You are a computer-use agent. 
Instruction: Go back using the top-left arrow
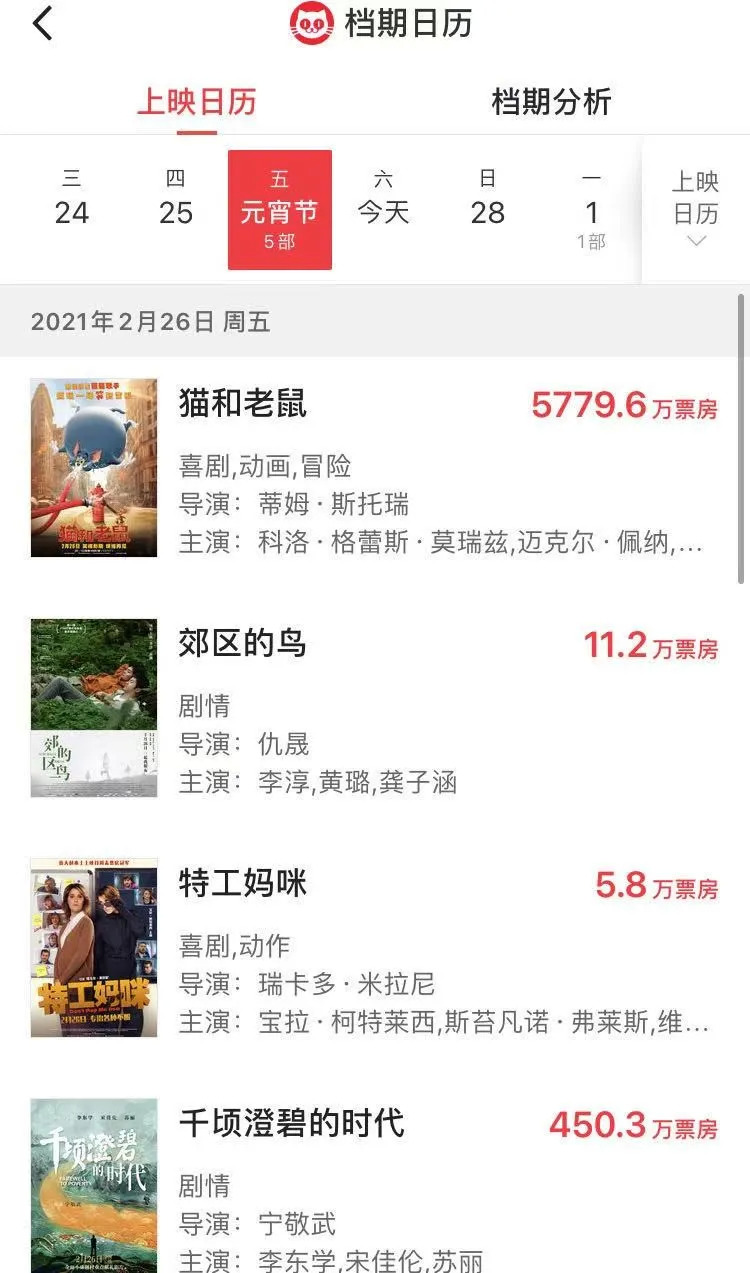(42, 23)
